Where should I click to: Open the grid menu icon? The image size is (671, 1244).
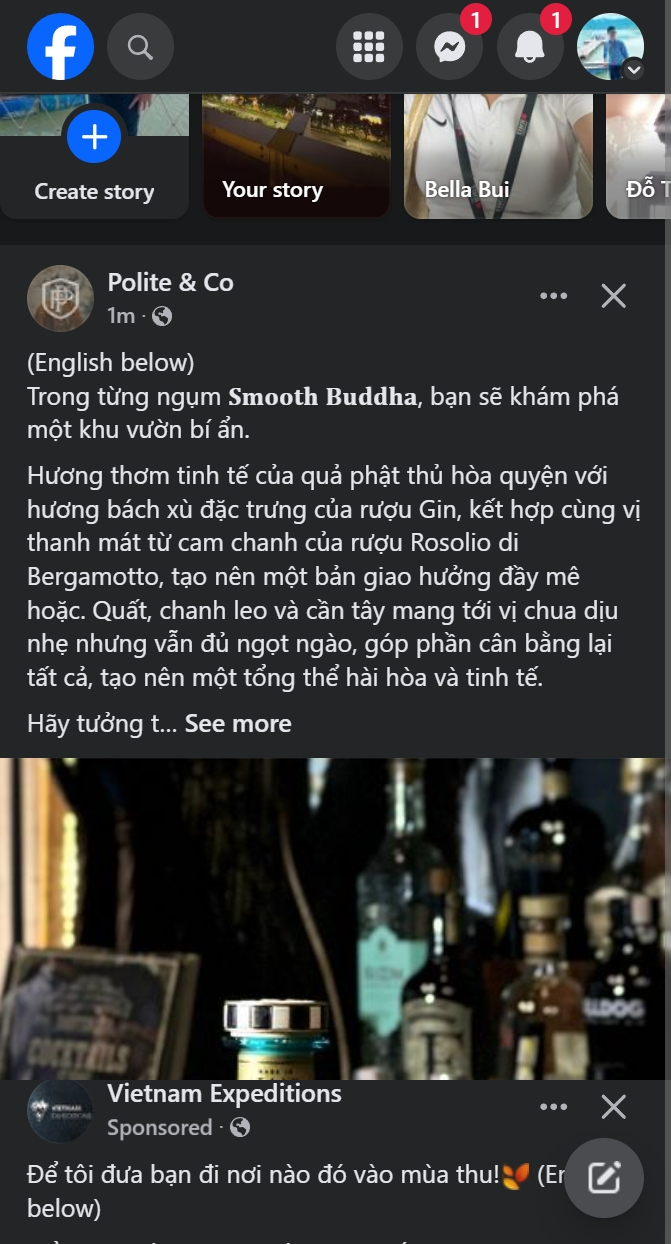(x=369, y=46)
